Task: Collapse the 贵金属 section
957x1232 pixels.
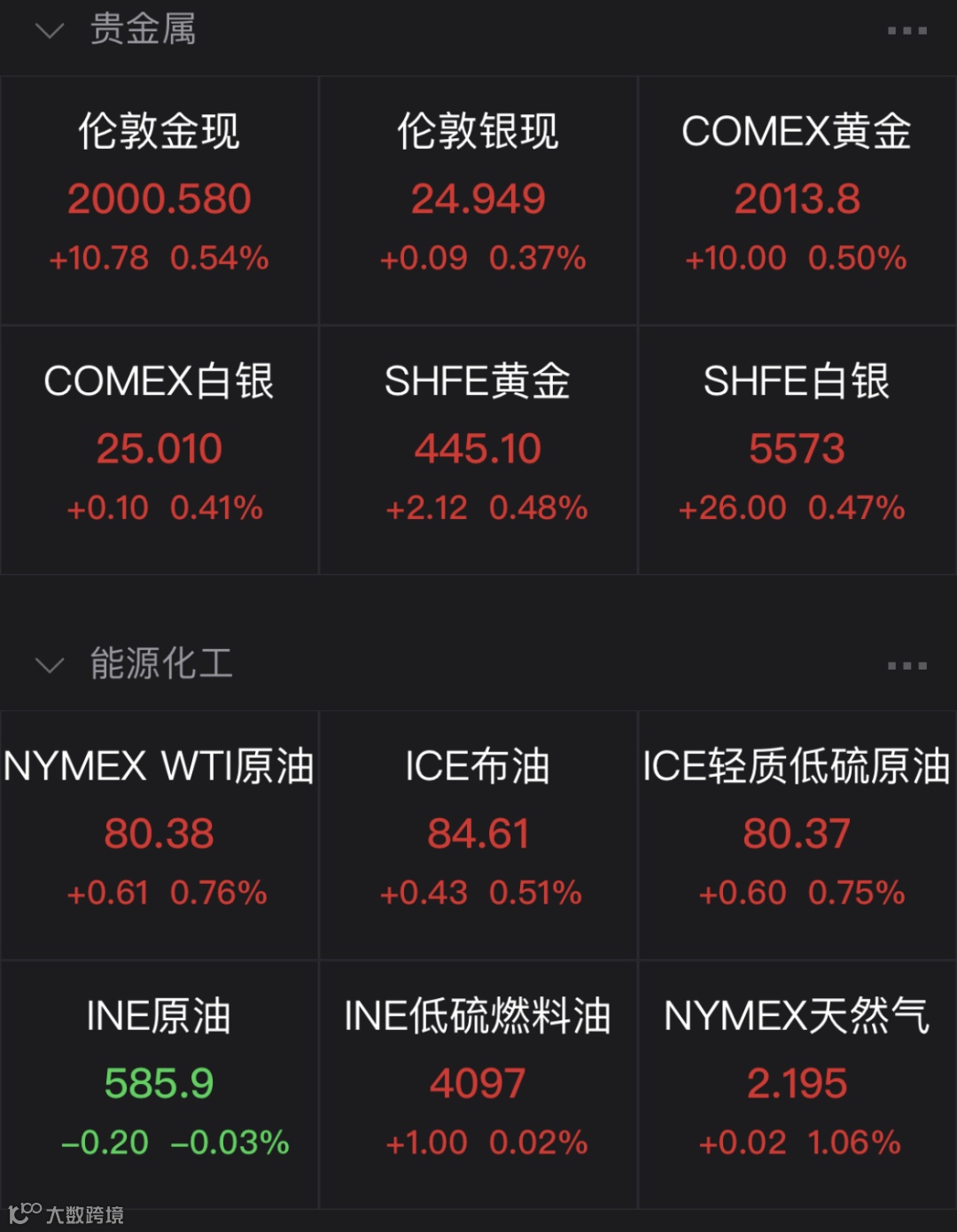Action: click(x=50, y=32)
